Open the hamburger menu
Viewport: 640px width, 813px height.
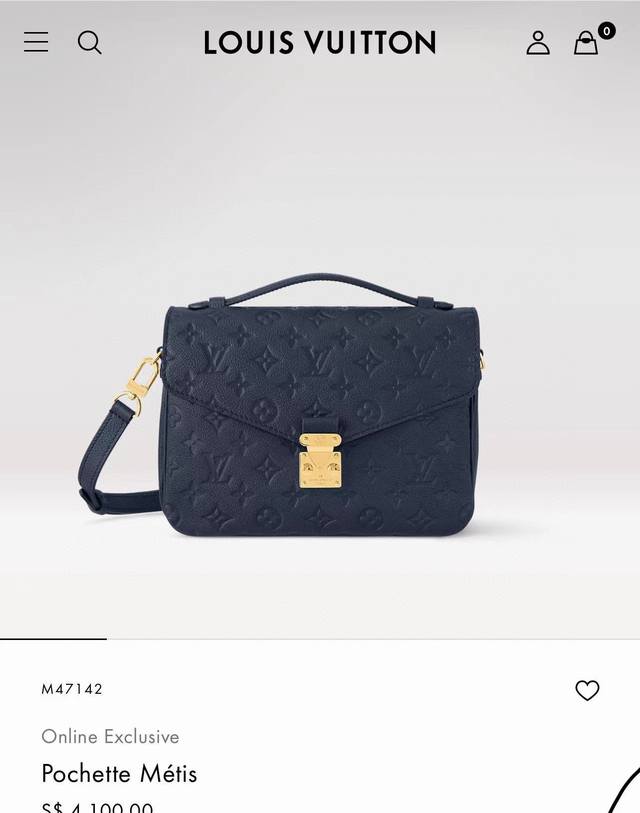click(x=36, y=42)
